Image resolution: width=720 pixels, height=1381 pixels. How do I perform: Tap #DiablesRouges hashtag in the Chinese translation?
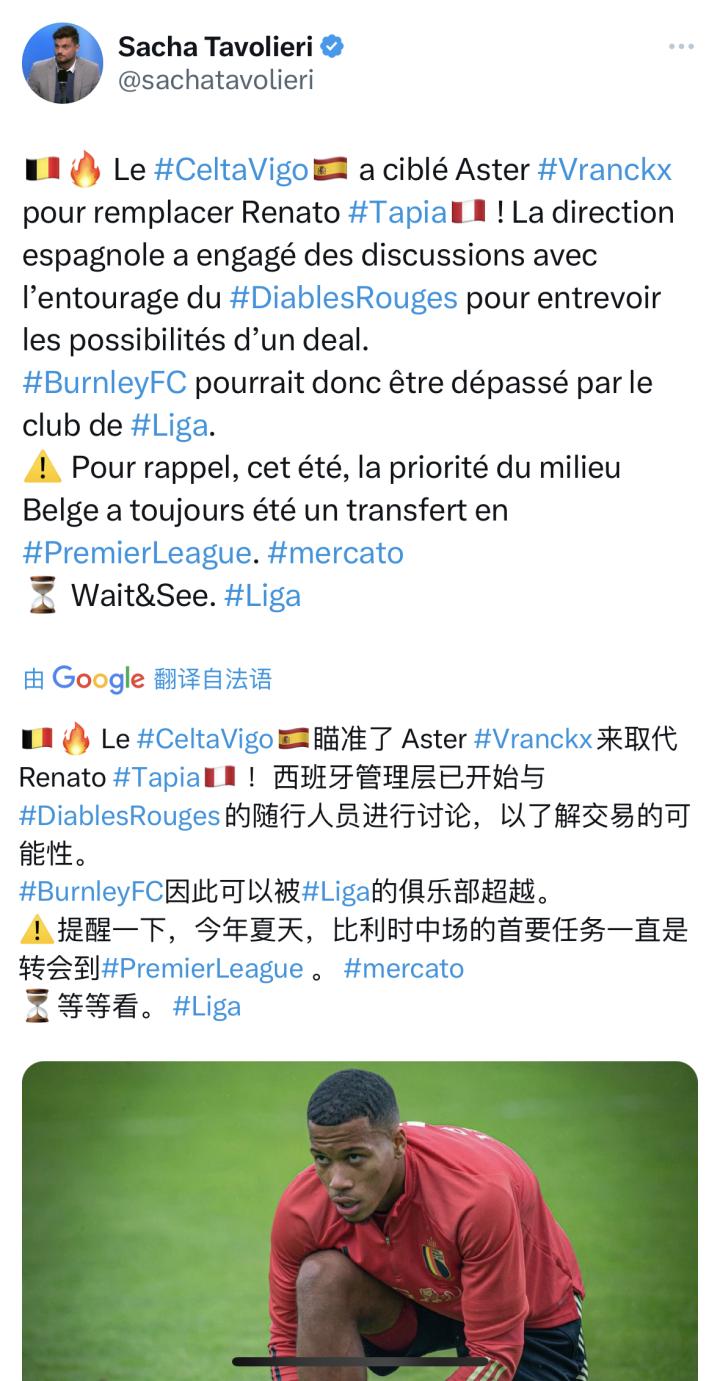(x=120, y=815)
